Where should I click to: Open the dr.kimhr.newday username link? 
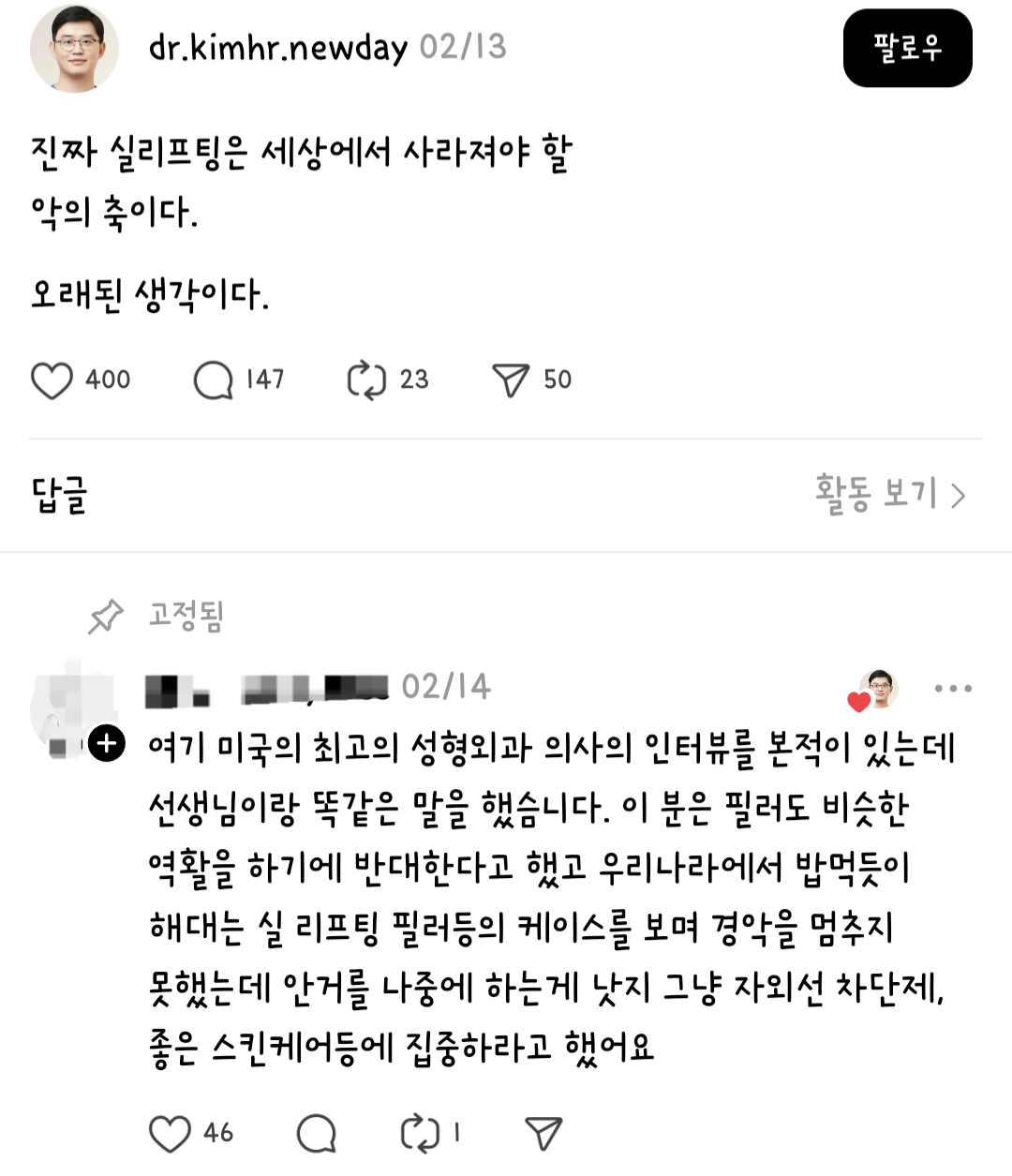[x=278, y=47]
